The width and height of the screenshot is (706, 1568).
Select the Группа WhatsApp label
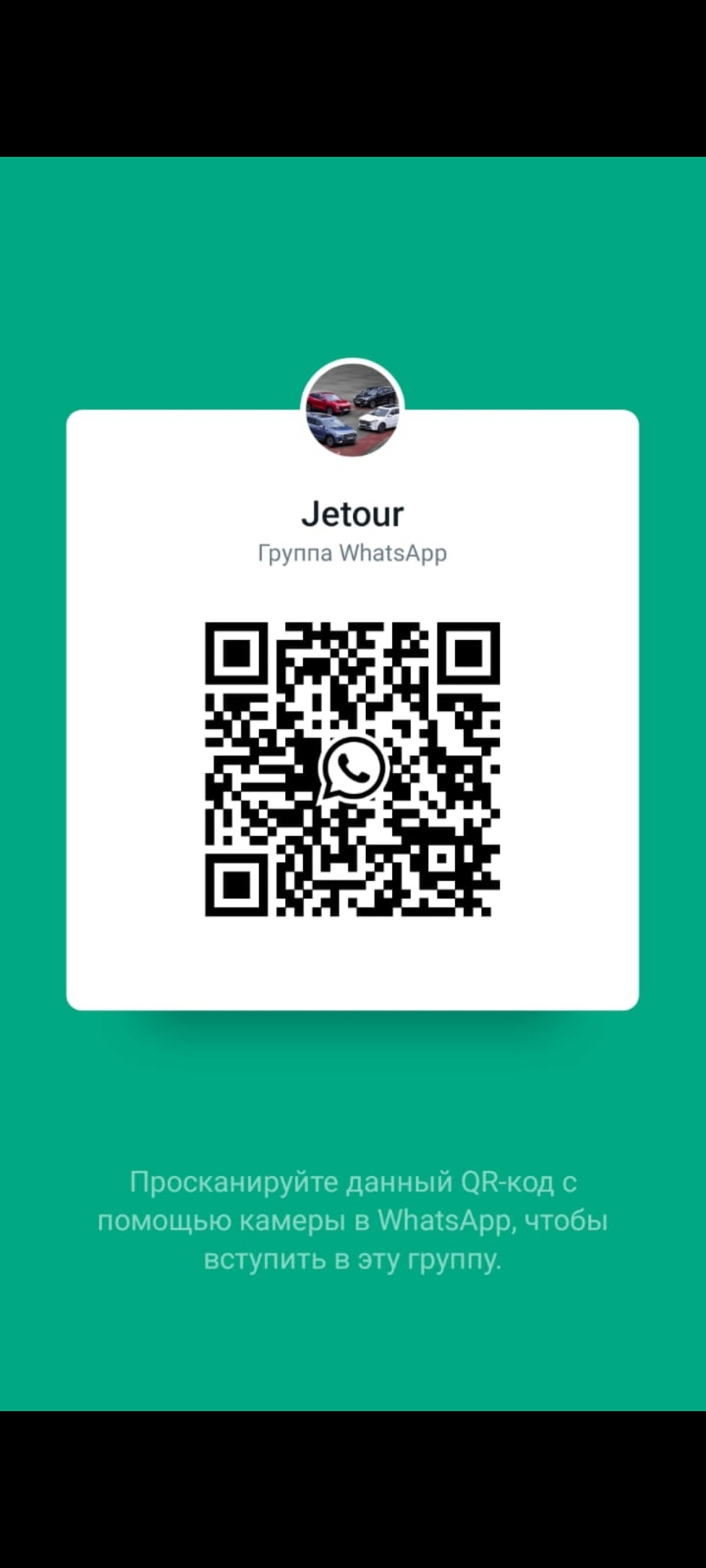pyautogui.click(x=351, y=552)
